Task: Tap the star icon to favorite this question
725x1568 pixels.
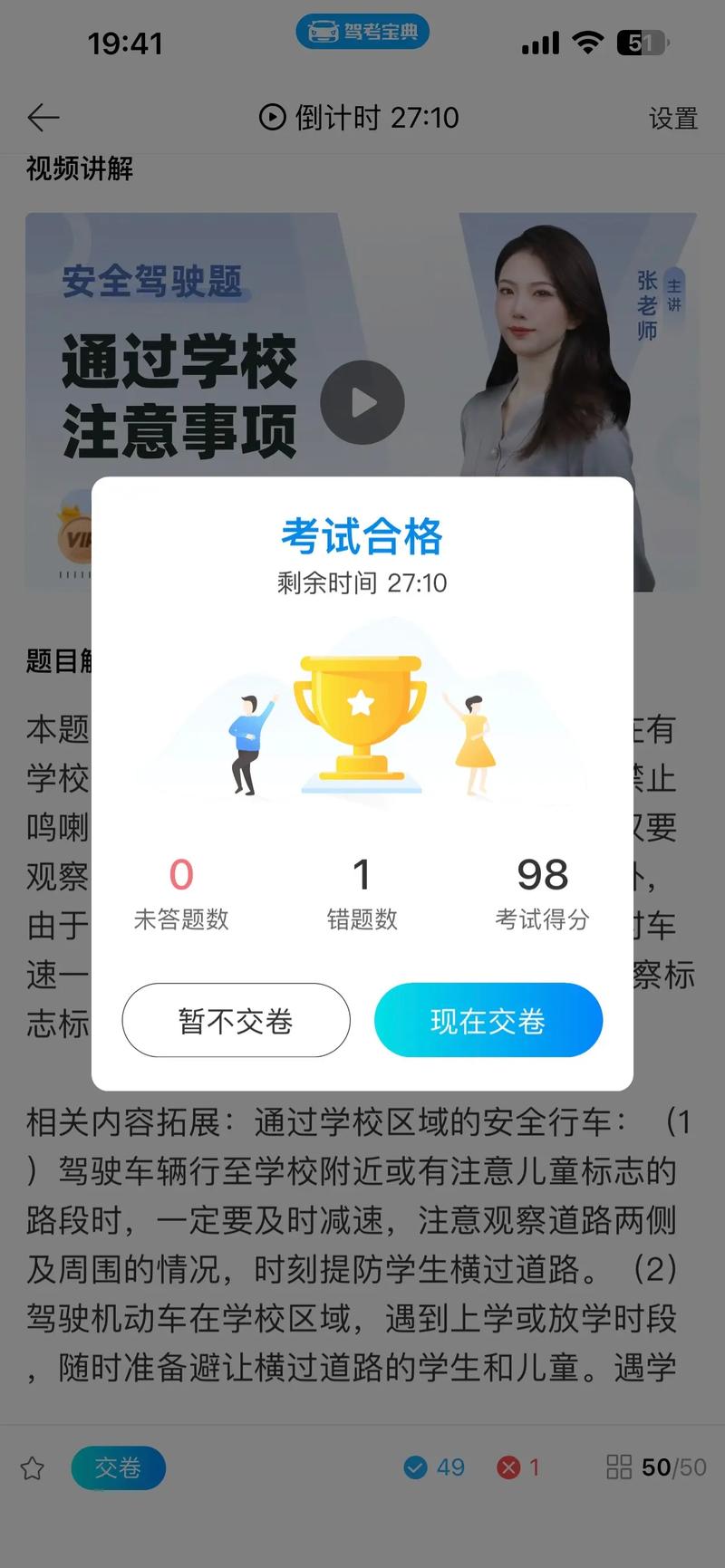Action: 34,1467
